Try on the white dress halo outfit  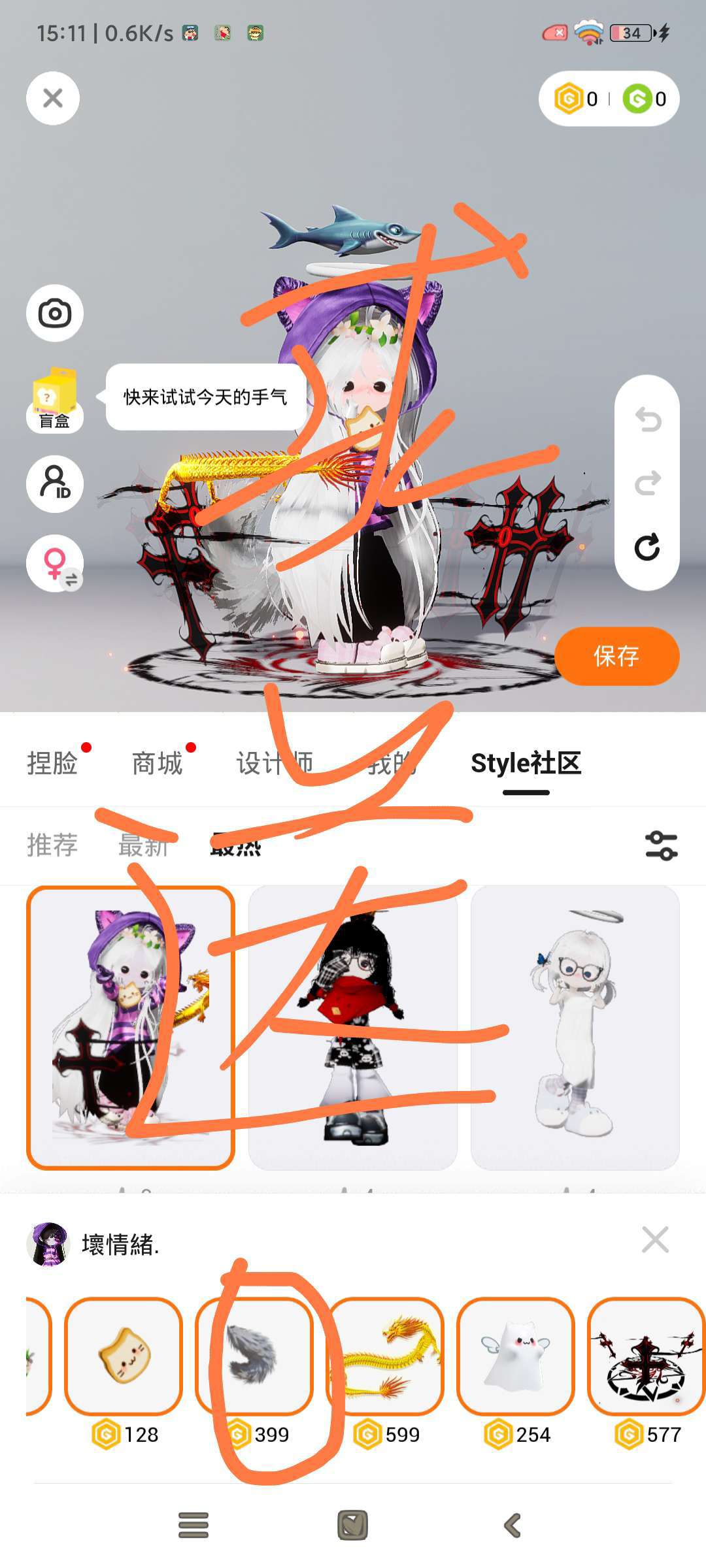[575, 1027]
